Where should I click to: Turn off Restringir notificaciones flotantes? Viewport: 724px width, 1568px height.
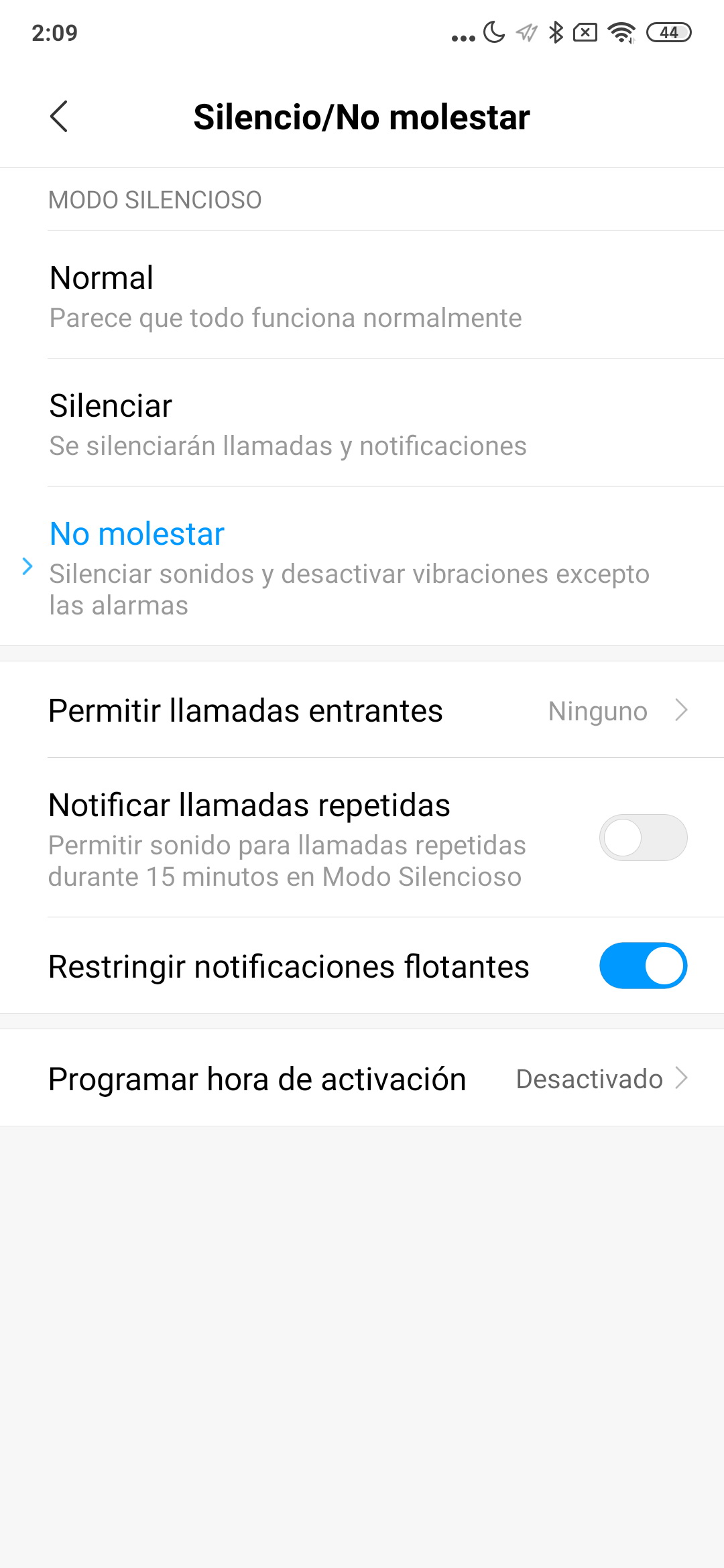coord(643,966)
